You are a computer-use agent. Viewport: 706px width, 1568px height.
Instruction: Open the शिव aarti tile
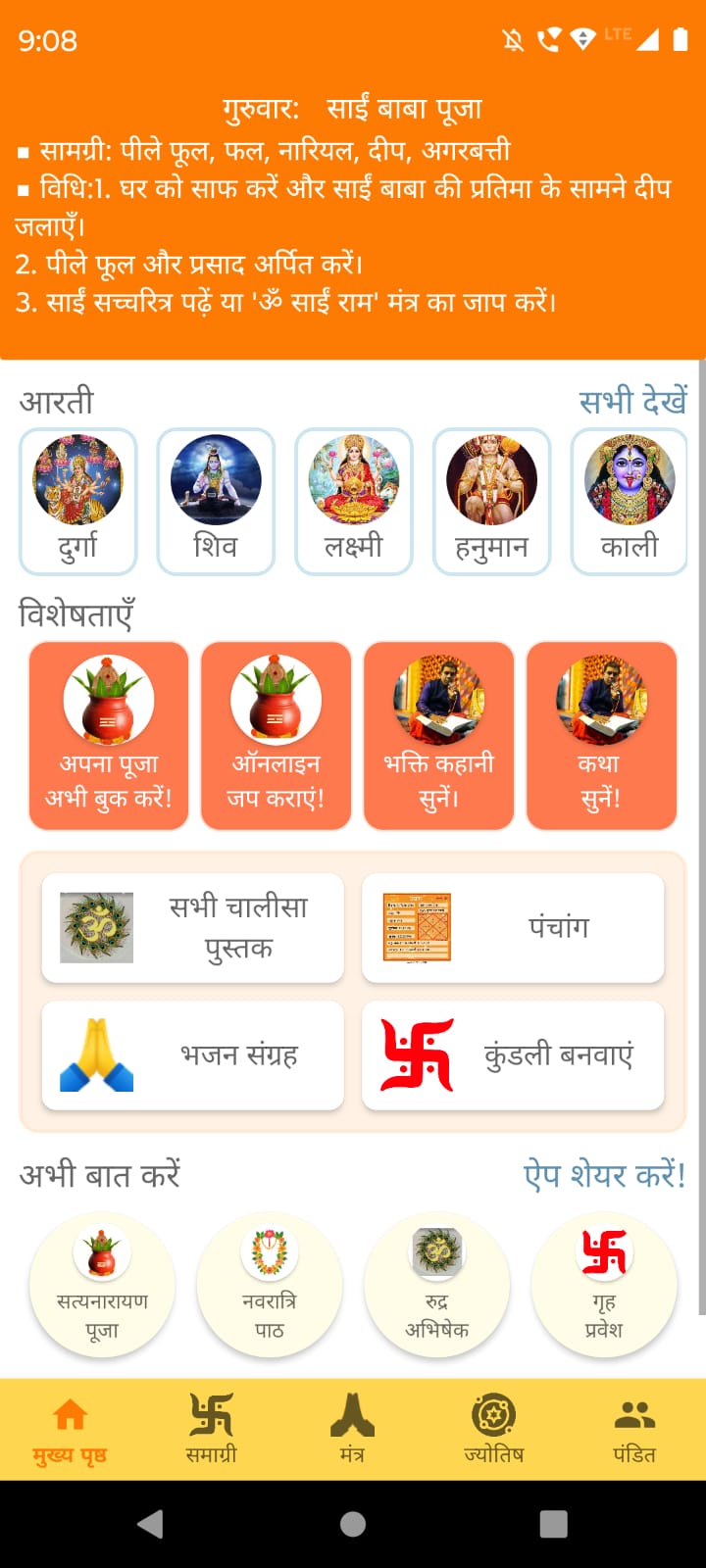coord(216,501)
